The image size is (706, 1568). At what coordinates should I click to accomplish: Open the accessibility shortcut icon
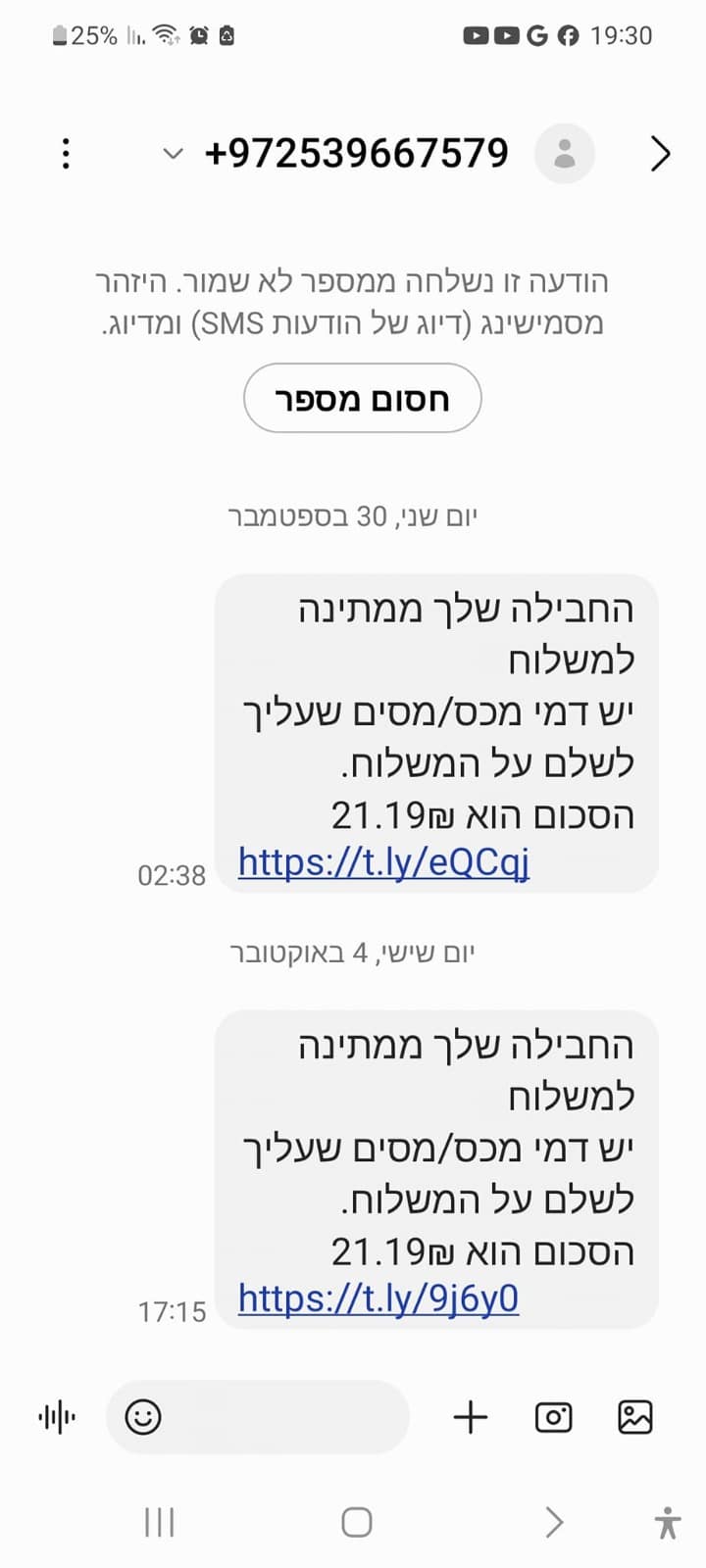click(x=667, y=1522)
